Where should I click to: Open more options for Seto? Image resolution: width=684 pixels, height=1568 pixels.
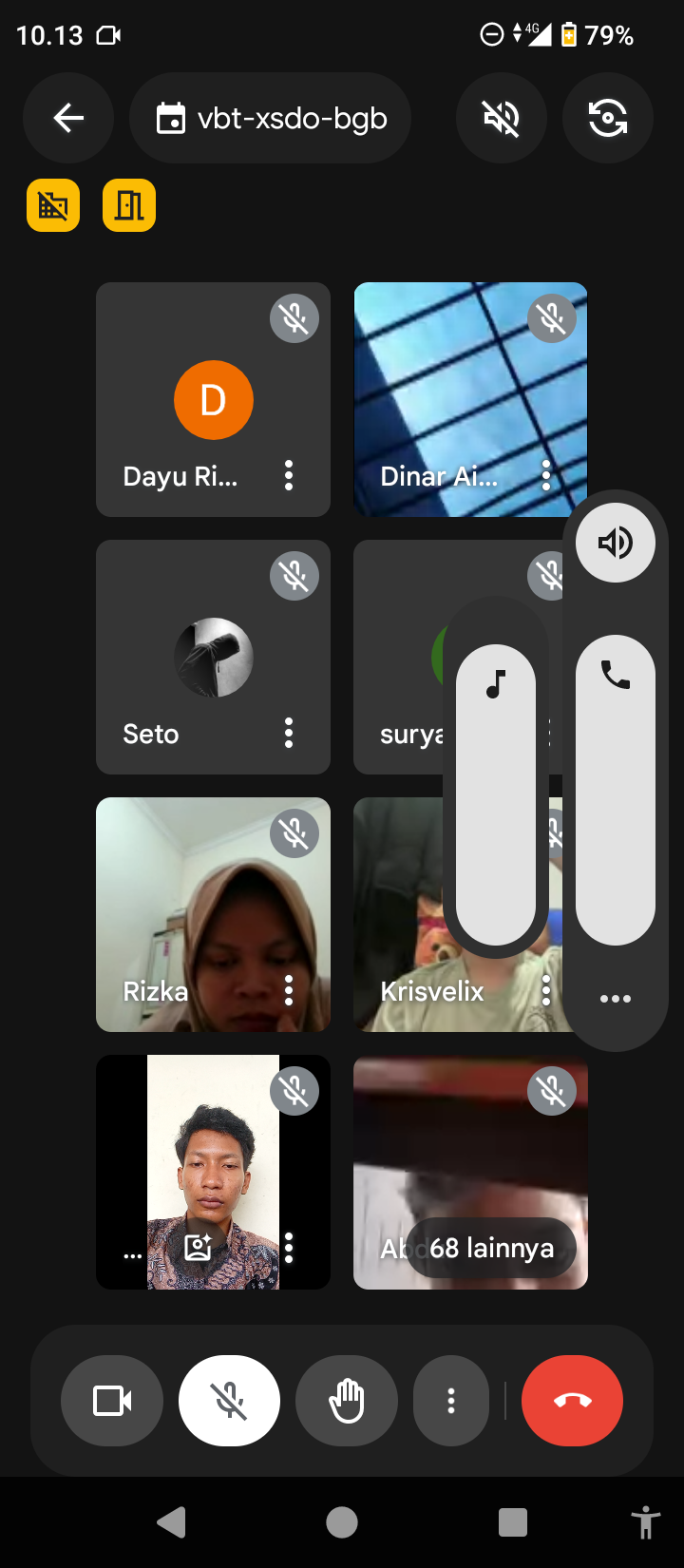289,733
